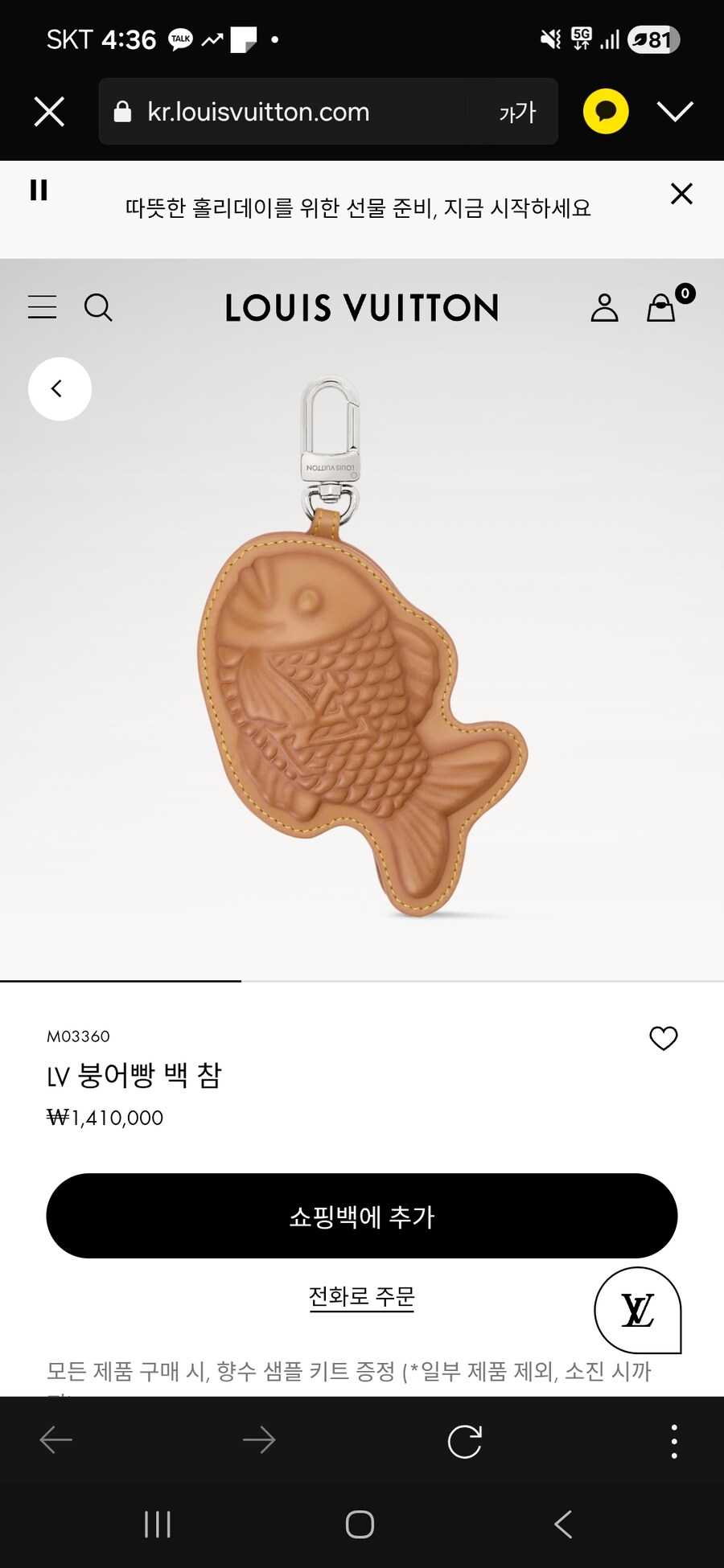Image resolution: width=724 pixels, height=1568 pixels.
Task: Pause the holiday banner with pause control
Action: pos(37,191)
